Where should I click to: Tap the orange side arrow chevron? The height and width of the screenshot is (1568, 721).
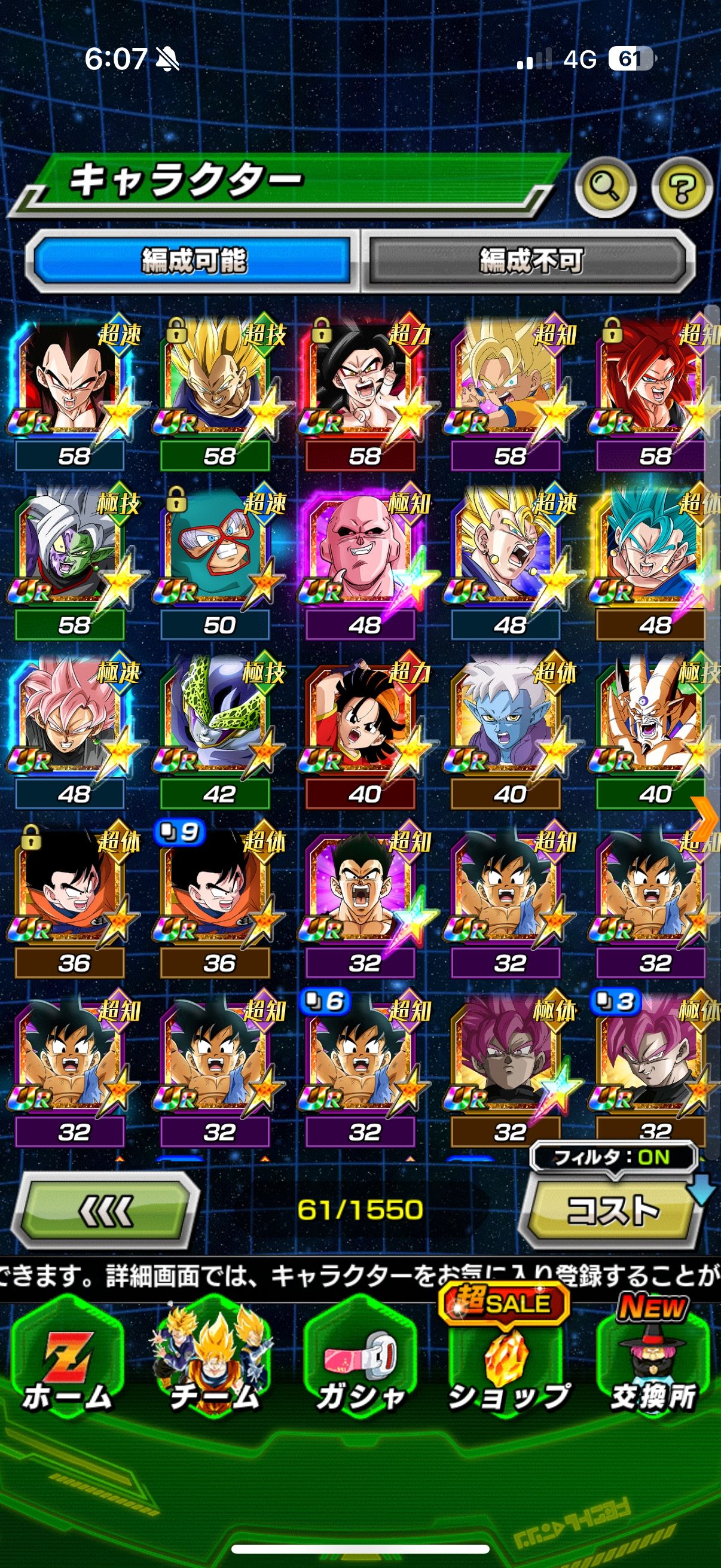706,819
